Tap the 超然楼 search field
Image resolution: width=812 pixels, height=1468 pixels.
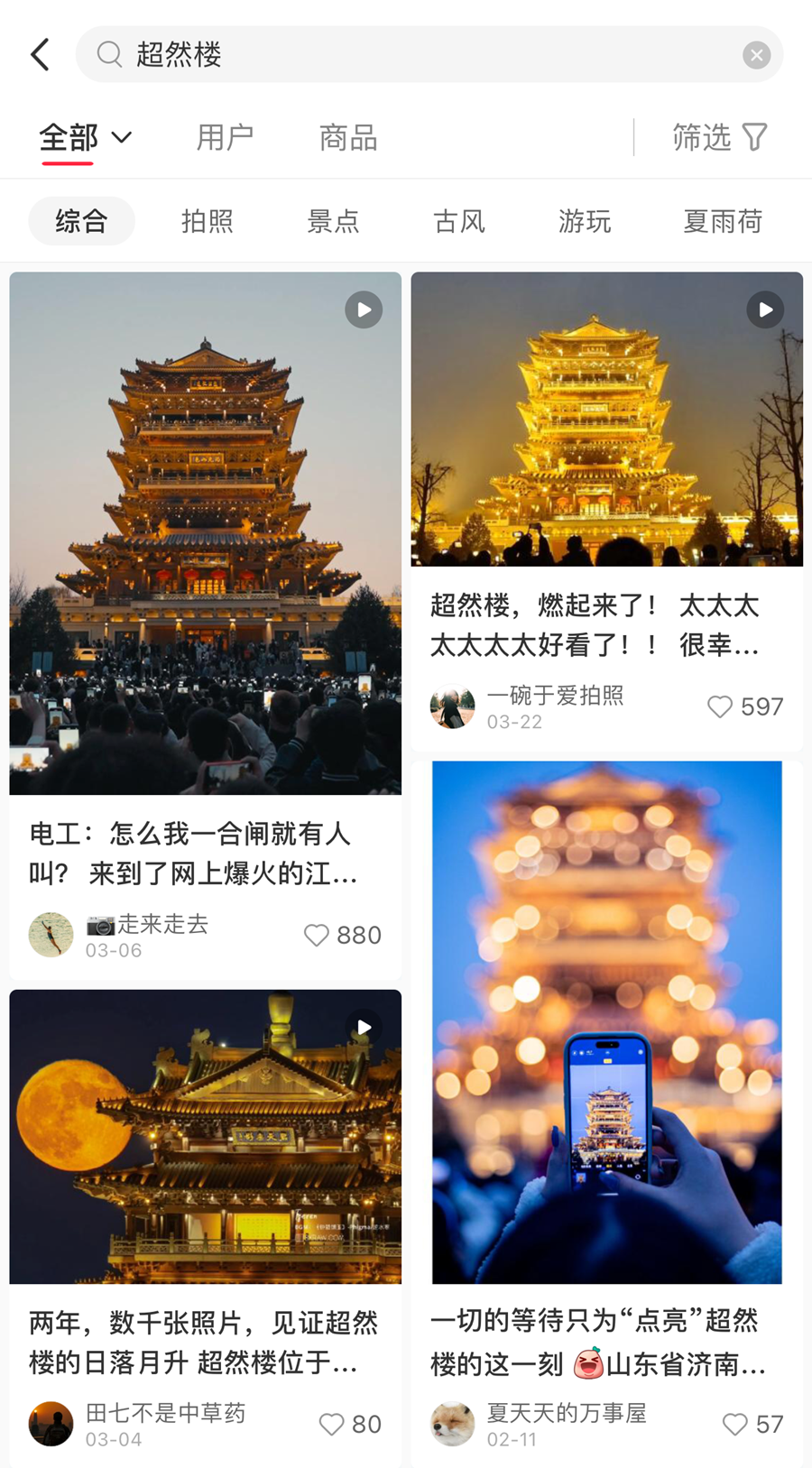[x=424, y=54]
